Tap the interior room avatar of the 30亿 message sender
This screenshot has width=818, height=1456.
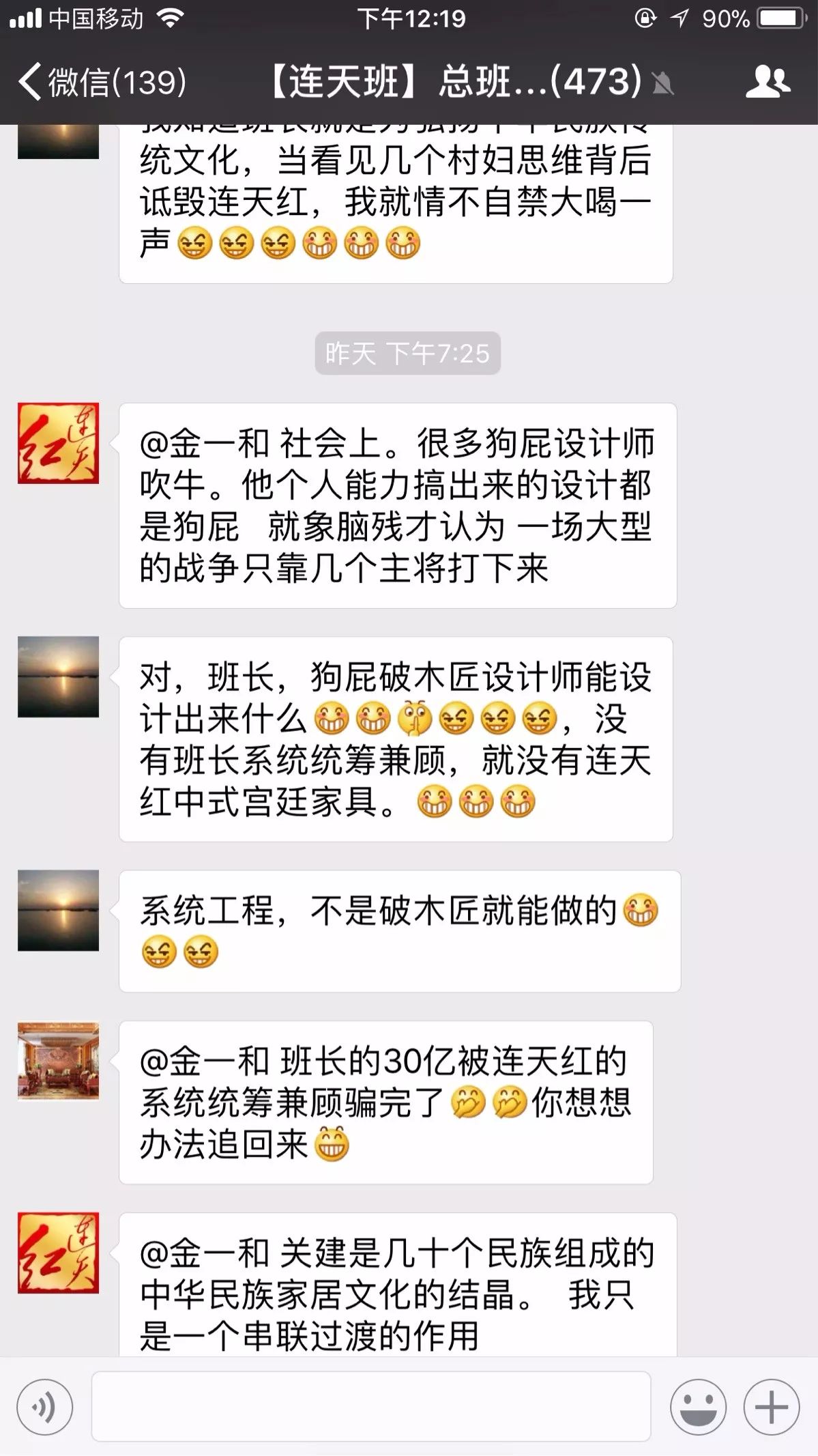(x=58, y=1061)
